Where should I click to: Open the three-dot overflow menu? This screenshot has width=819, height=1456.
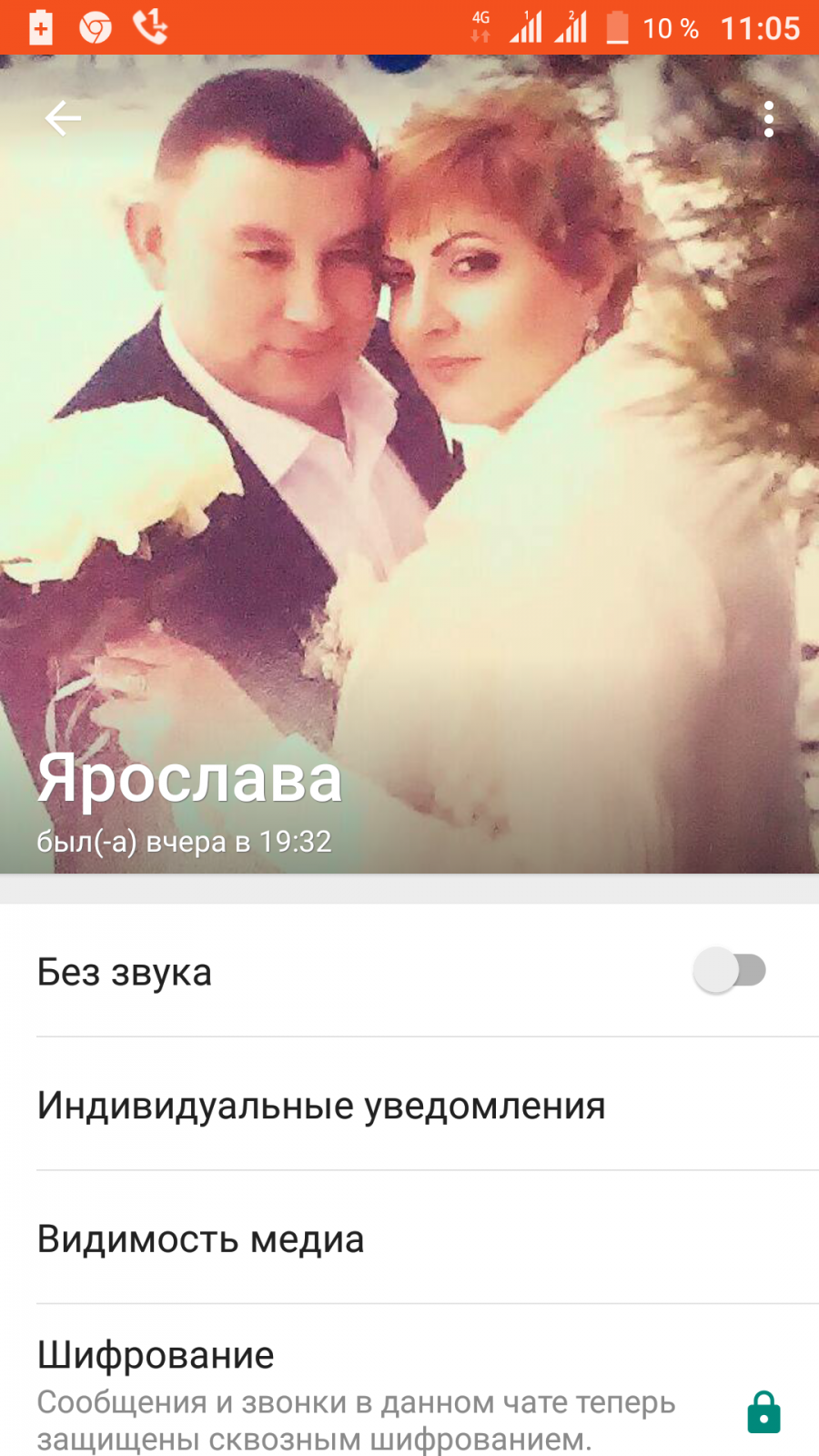point(769,119)
